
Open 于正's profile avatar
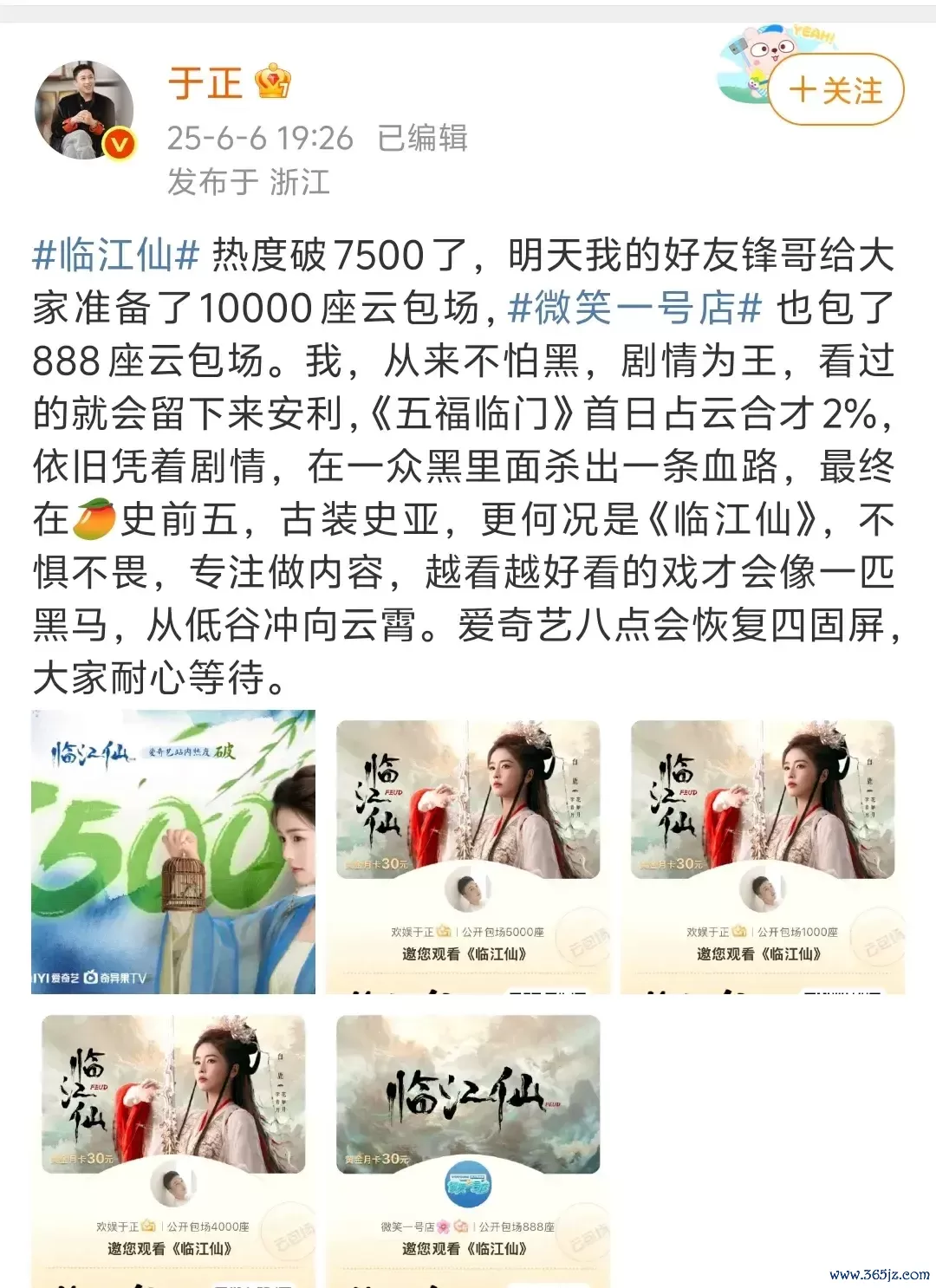84,110
